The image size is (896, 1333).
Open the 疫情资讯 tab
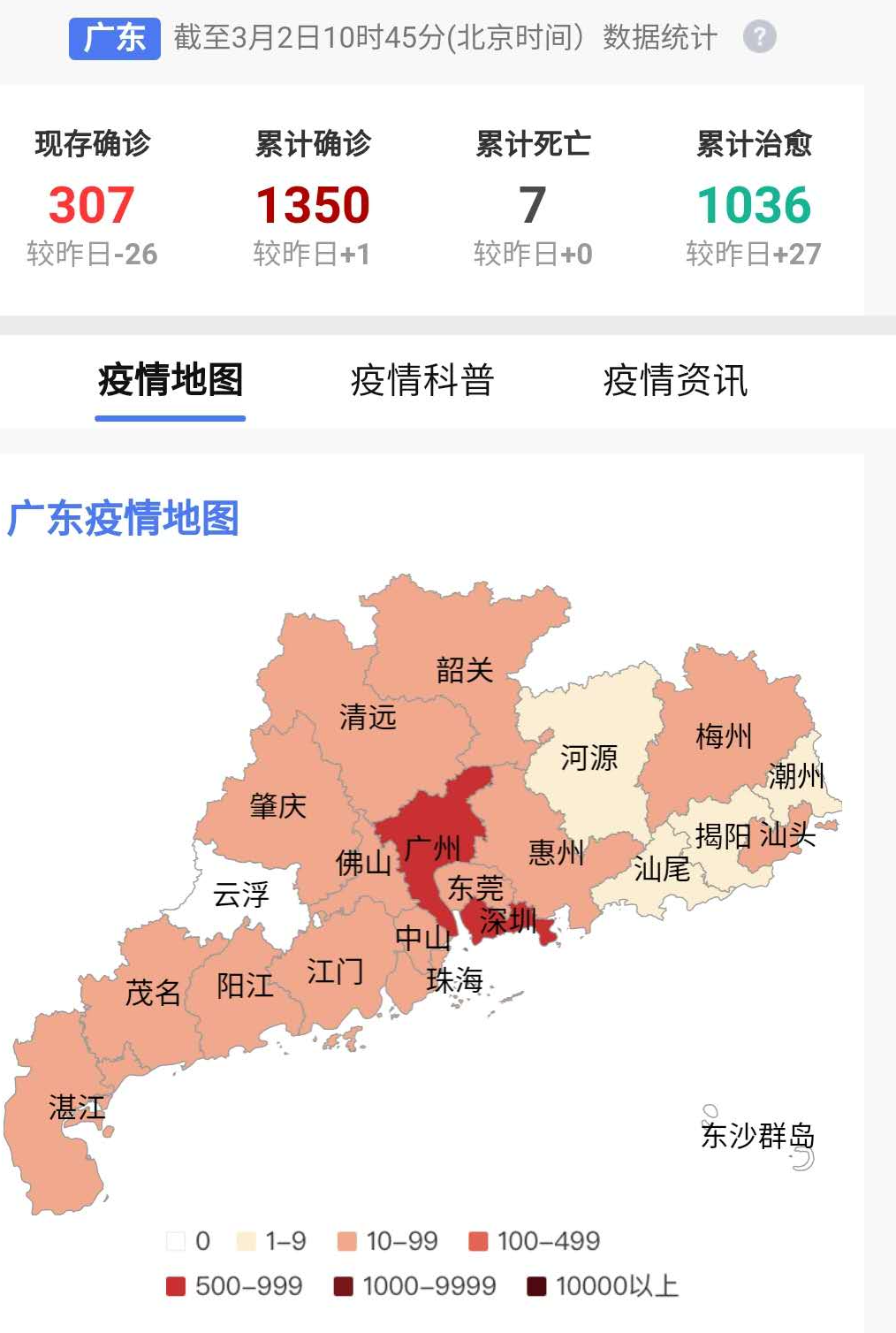click(x=675, y=382)
